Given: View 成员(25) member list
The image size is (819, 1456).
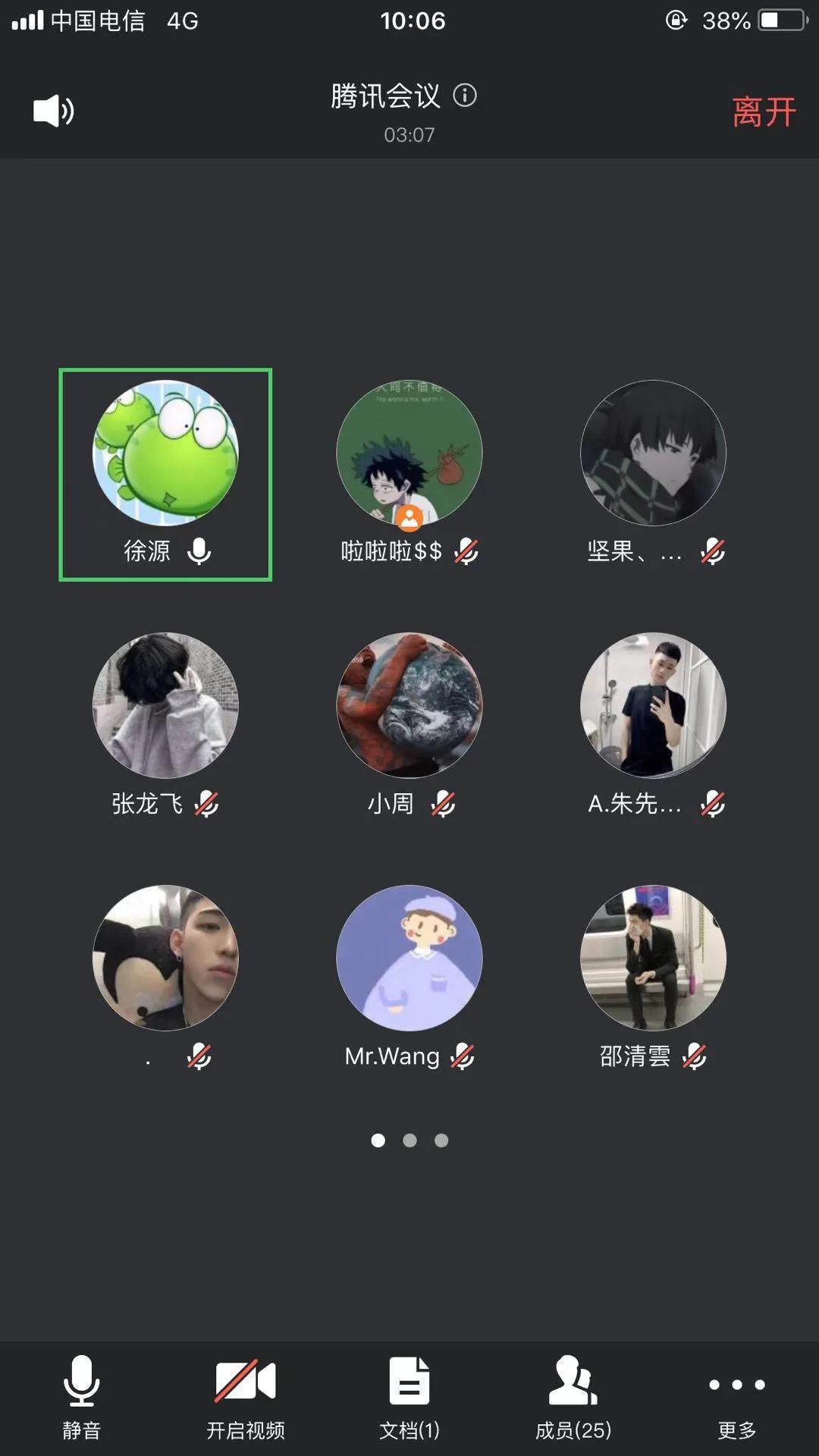Looking at the screenshot, I should tap(573, 1396).
